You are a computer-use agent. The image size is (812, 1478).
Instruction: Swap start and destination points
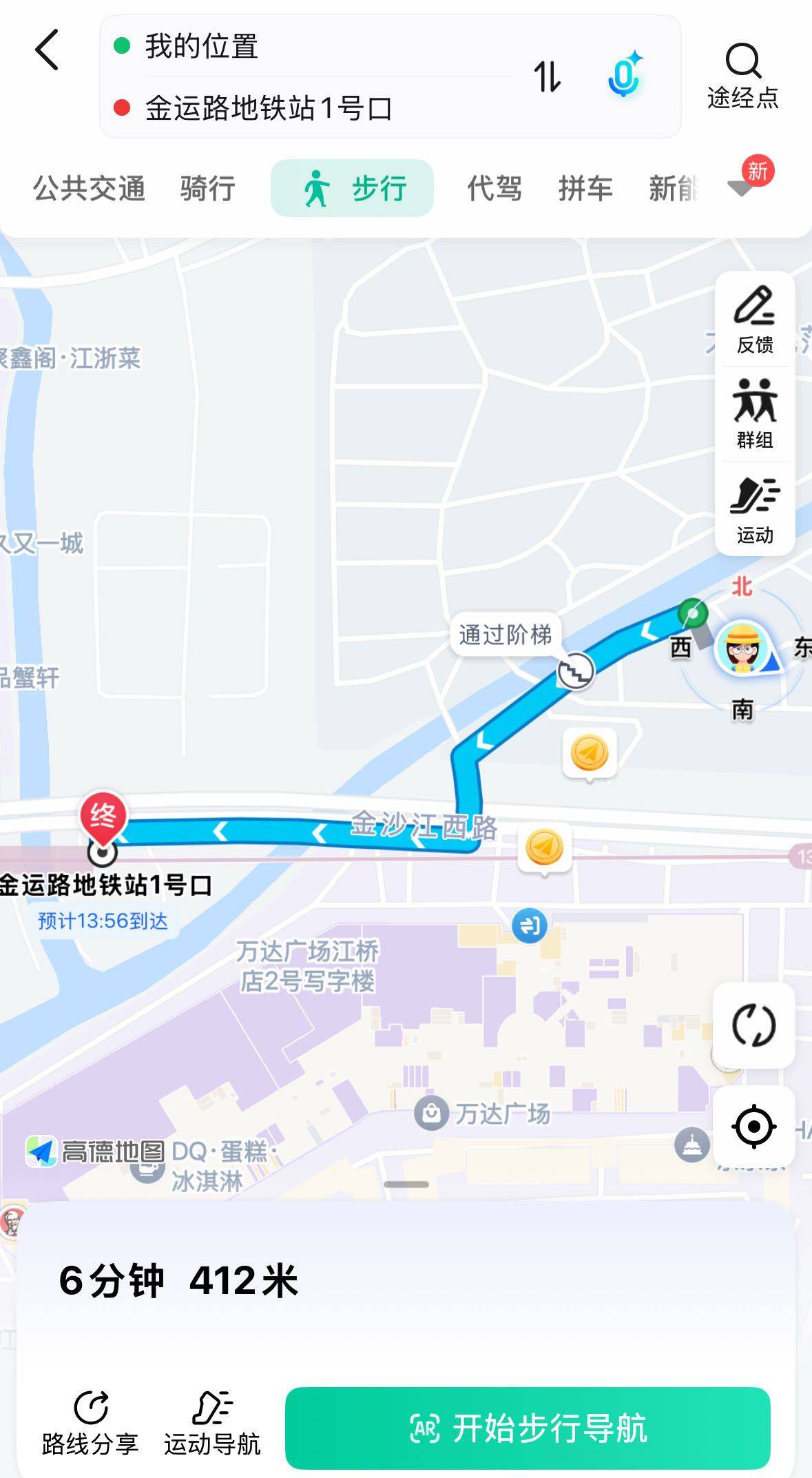(x=548, y=76)
